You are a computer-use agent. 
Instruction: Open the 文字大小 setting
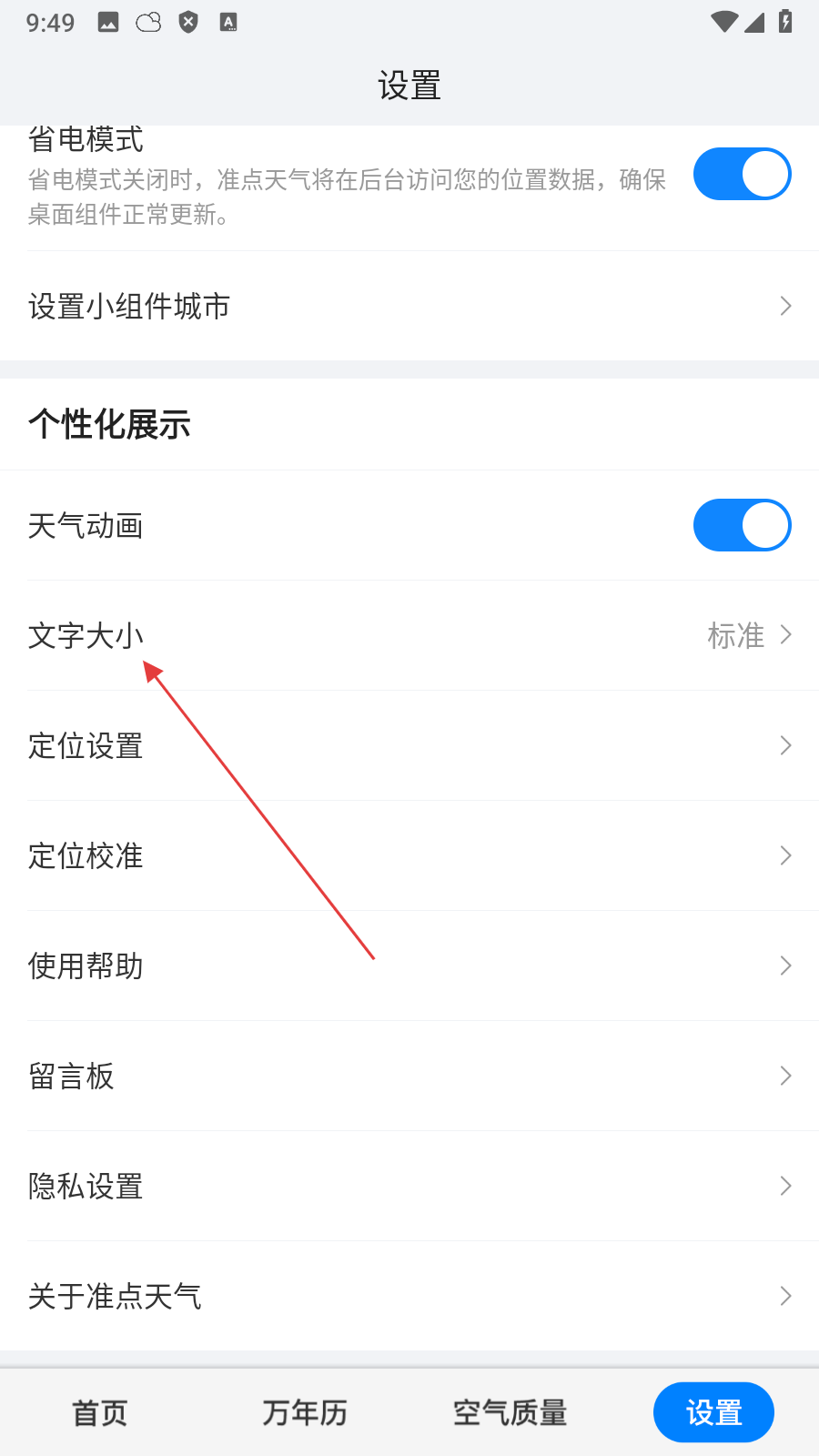(409, 635)
